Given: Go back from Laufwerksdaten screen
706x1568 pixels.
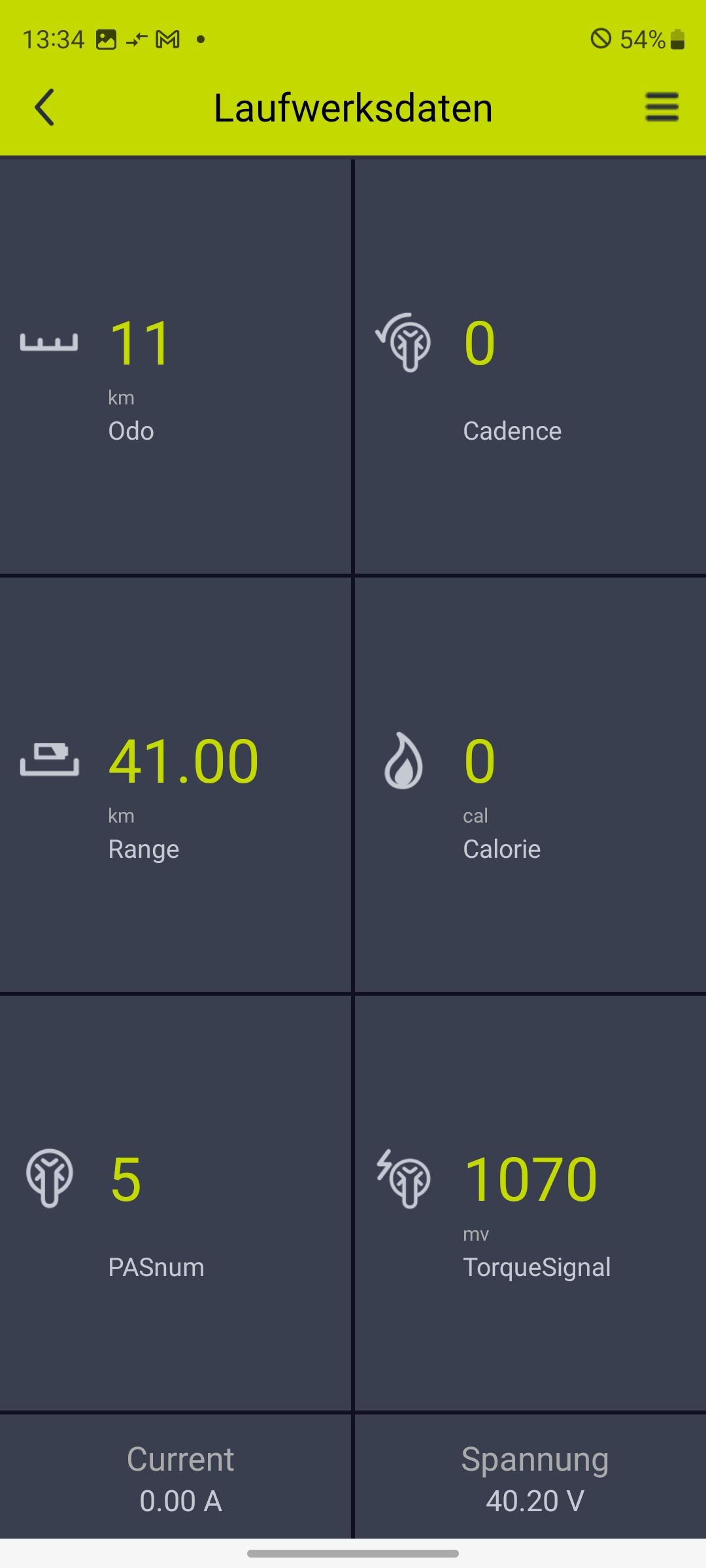Looking at the screenshot, I should [x=44, y=107].
